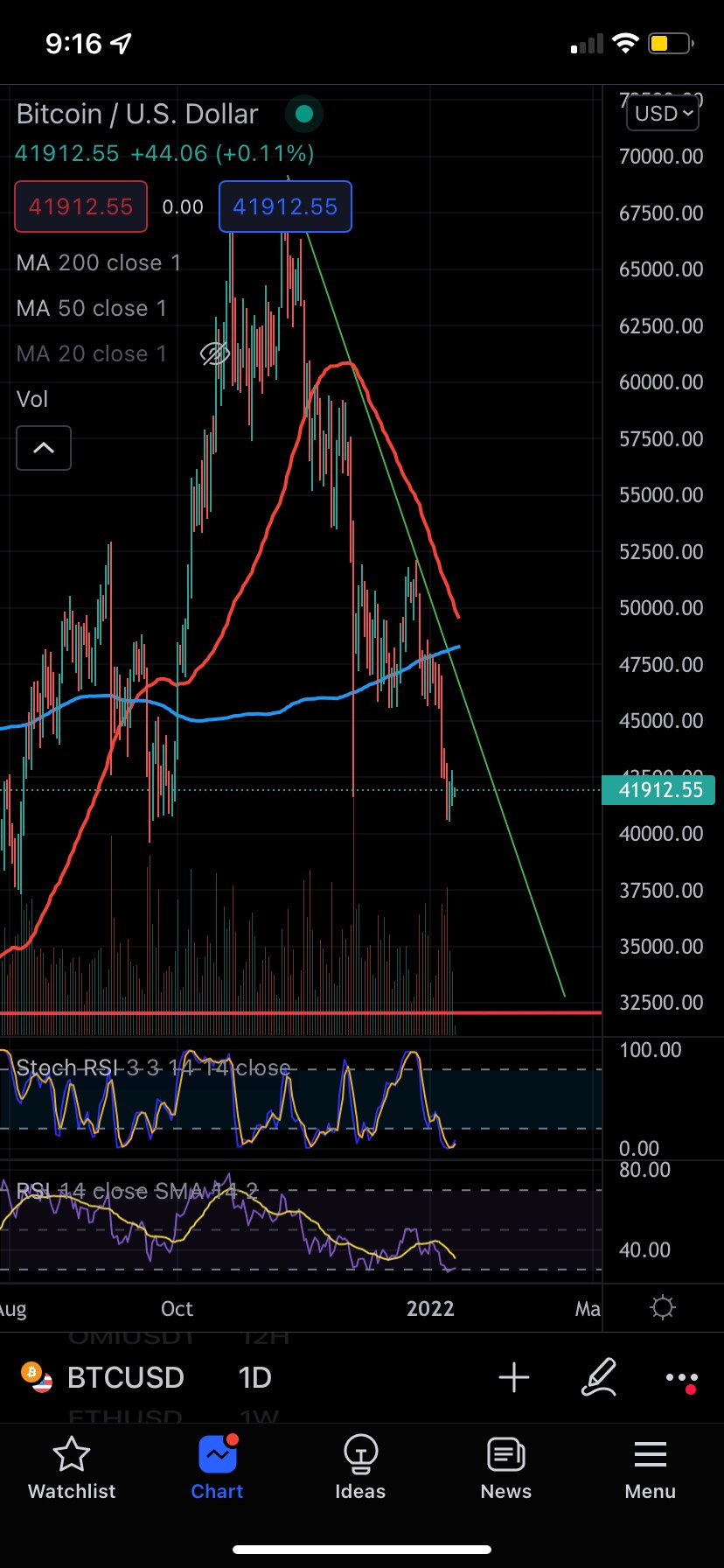This screenshot has height=1568, width=724.
Task: Toggle the MA 200 close indicator label
Action: pyautogui.click(x=98, y=262)
